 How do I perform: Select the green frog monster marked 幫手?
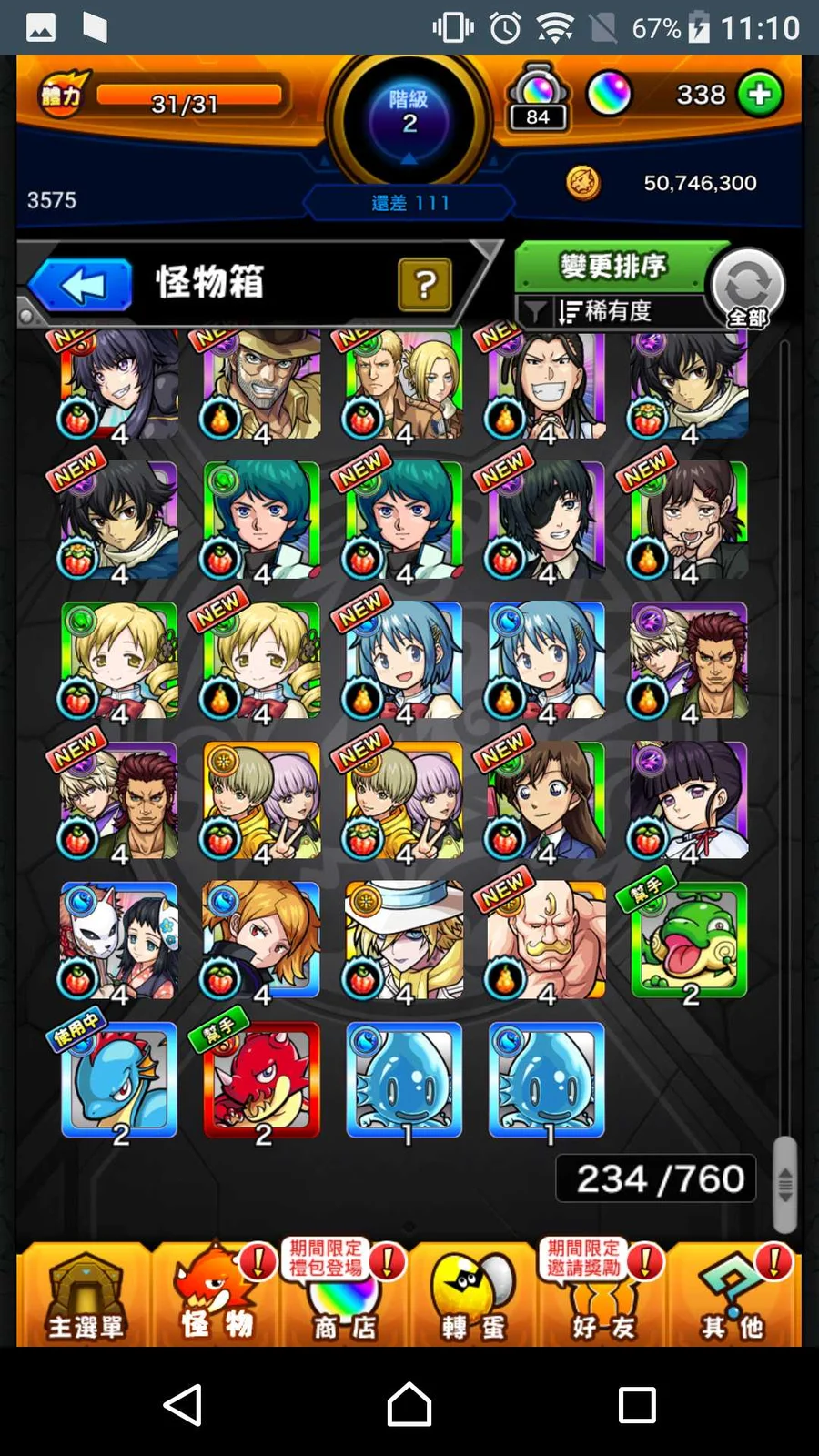(x=689, y=941)
